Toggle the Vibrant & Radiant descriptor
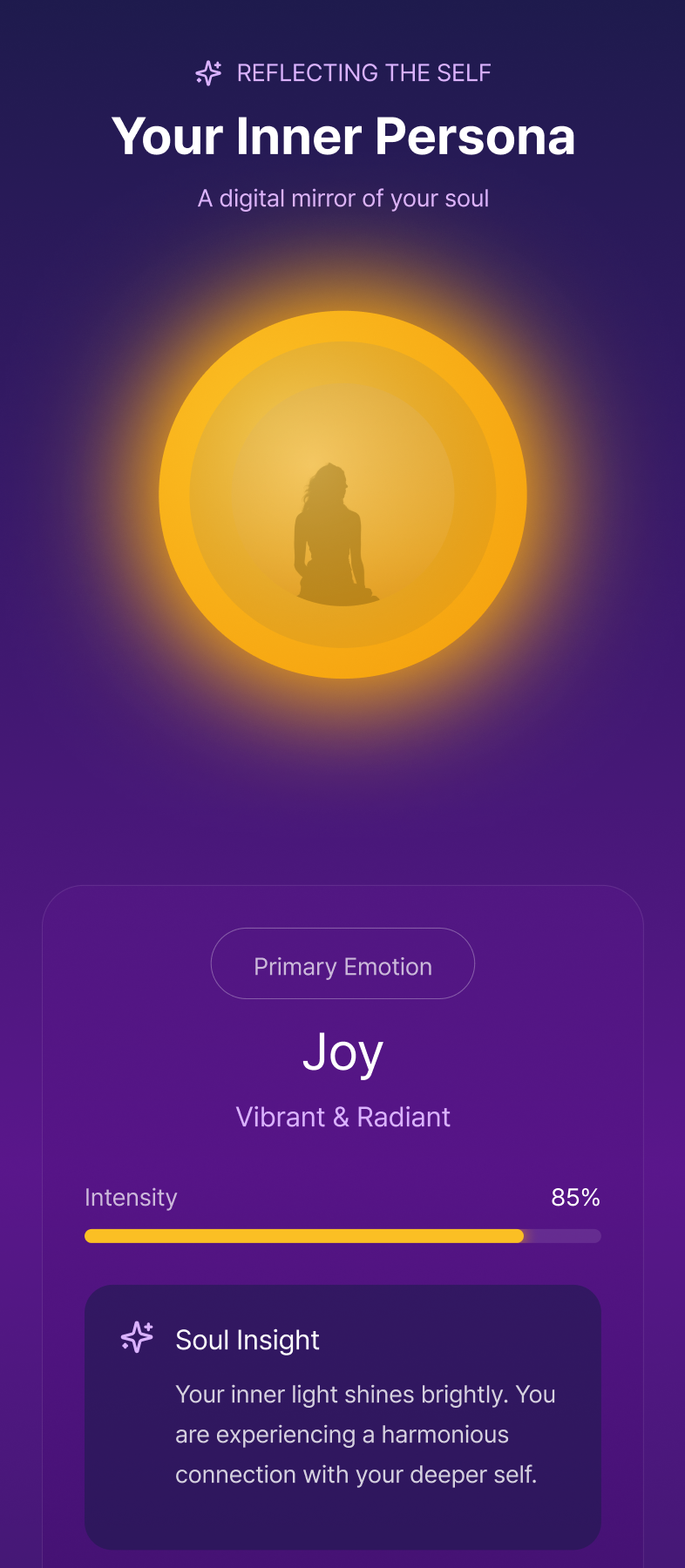This screenshot has height=1568, width=685. coord(342,1117)
